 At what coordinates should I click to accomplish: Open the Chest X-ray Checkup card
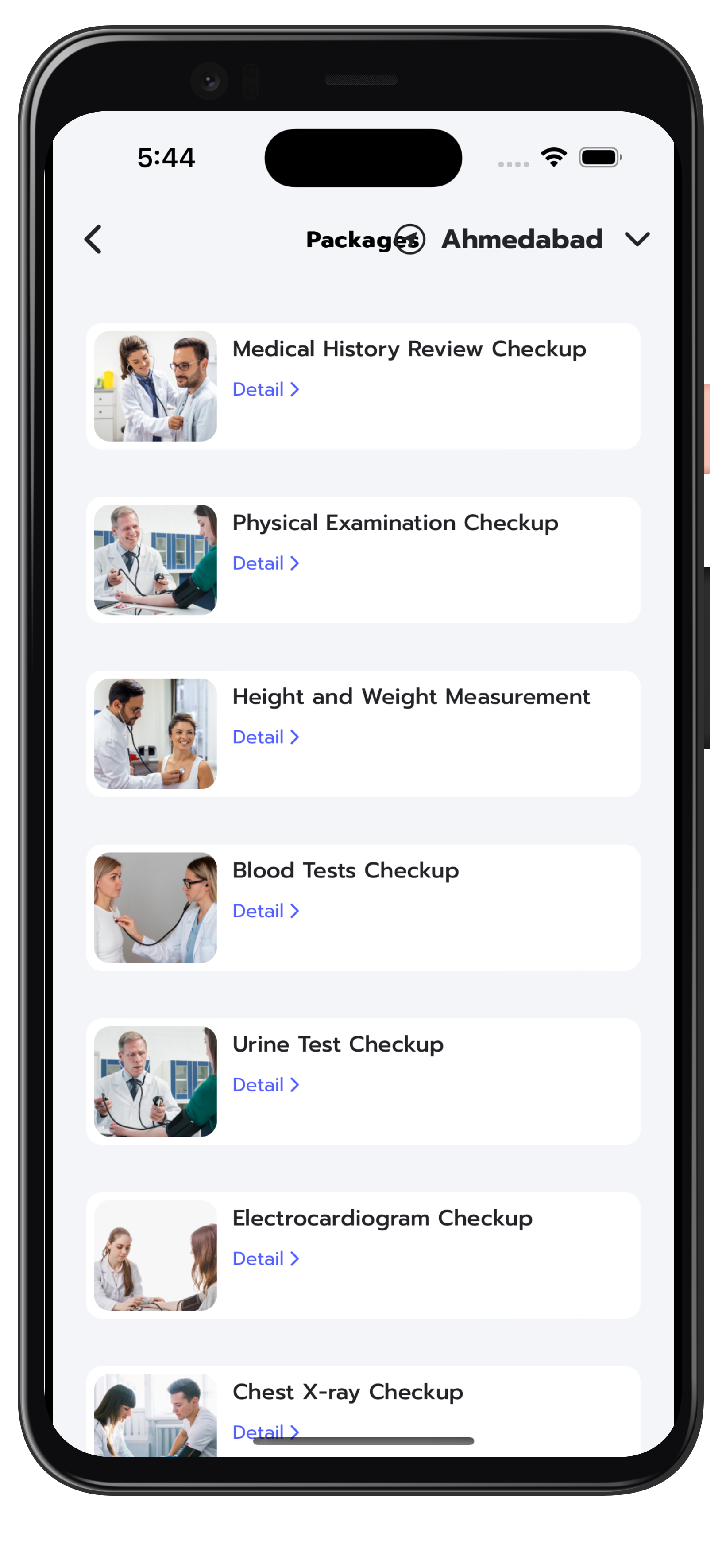click(x=363, y=1411)
